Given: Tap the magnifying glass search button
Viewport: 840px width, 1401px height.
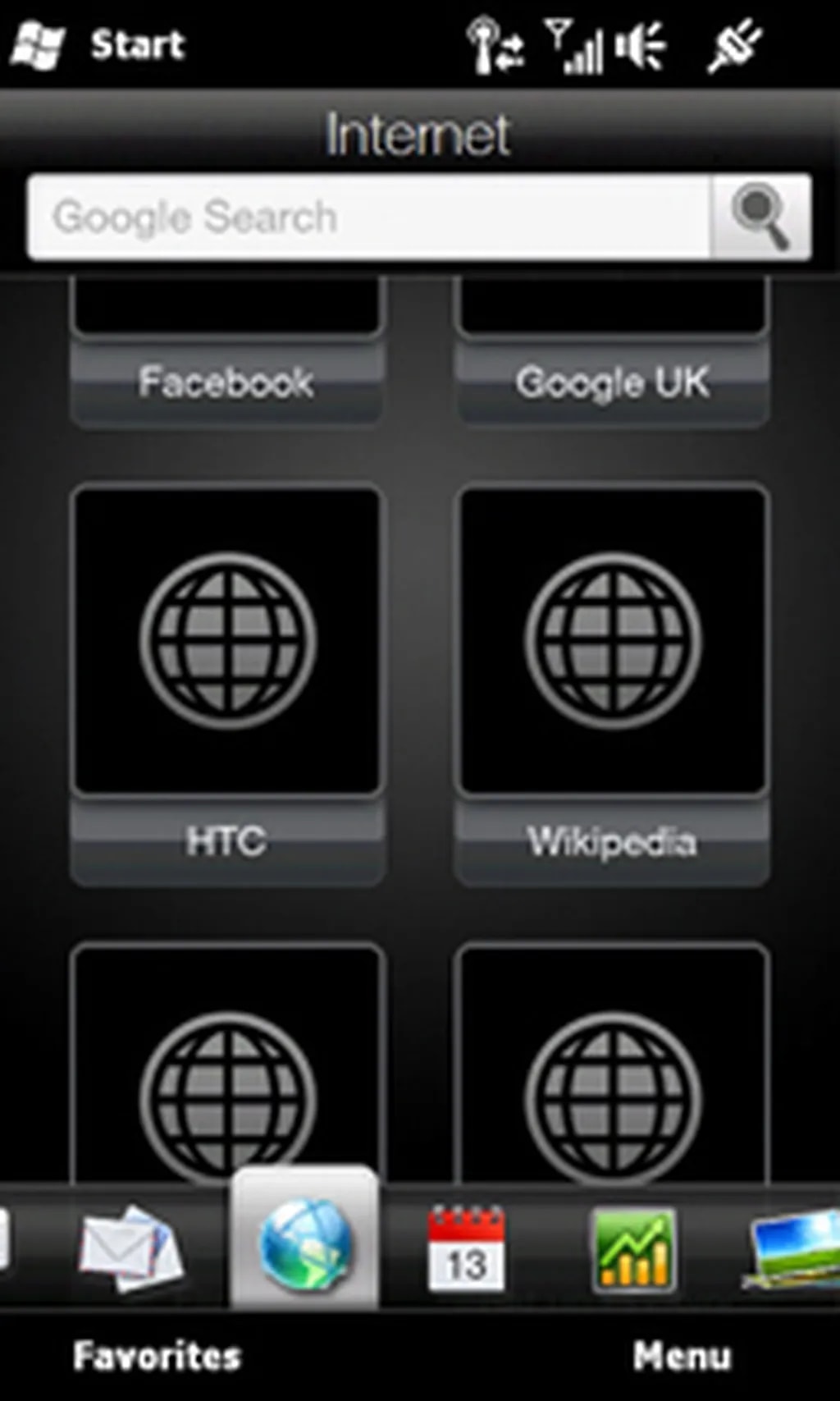Looking at the screenshot, I should 760,217.
